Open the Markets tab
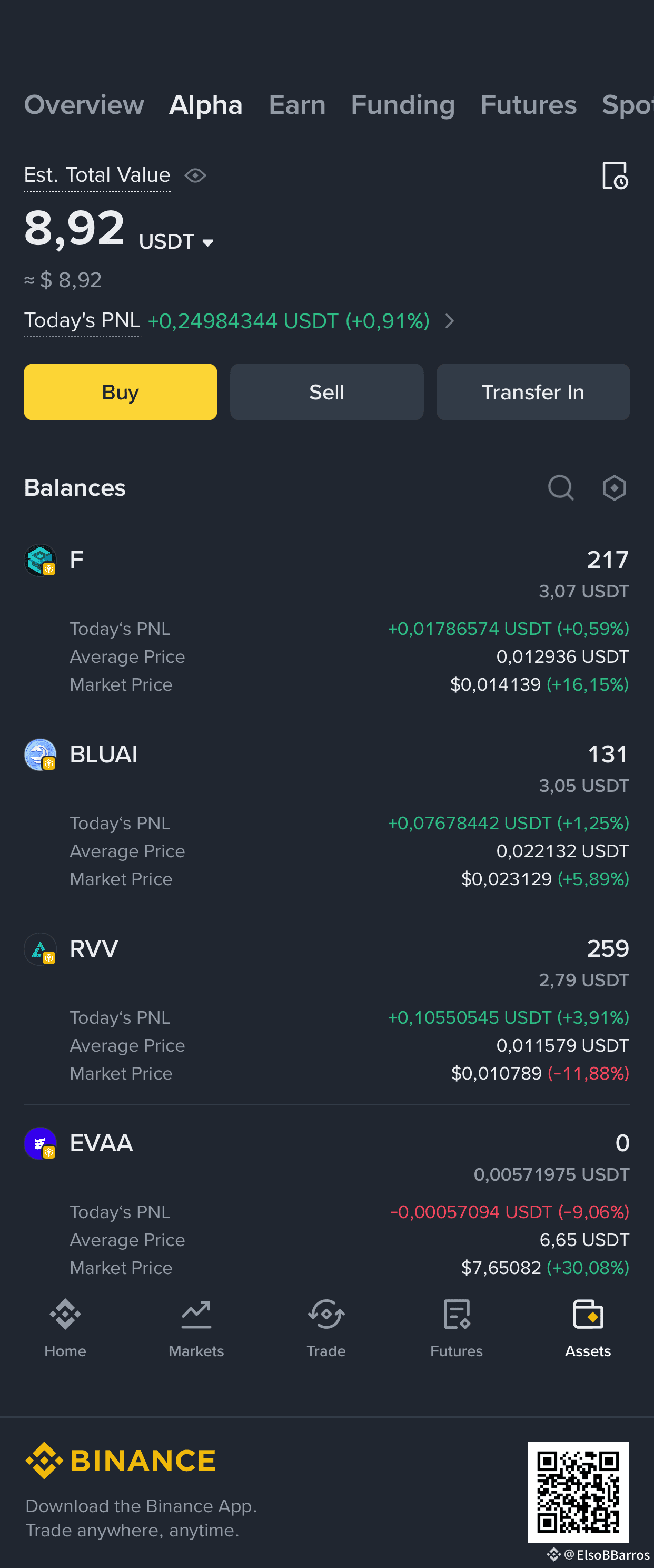 click(x=196, y=1328)
